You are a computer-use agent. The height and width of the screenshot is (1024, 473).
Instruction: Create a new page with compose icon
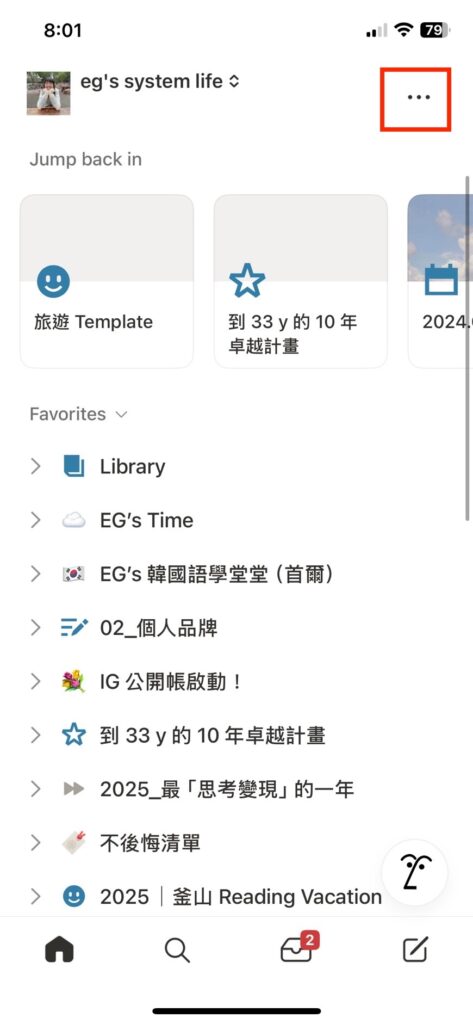click(415, 950)
